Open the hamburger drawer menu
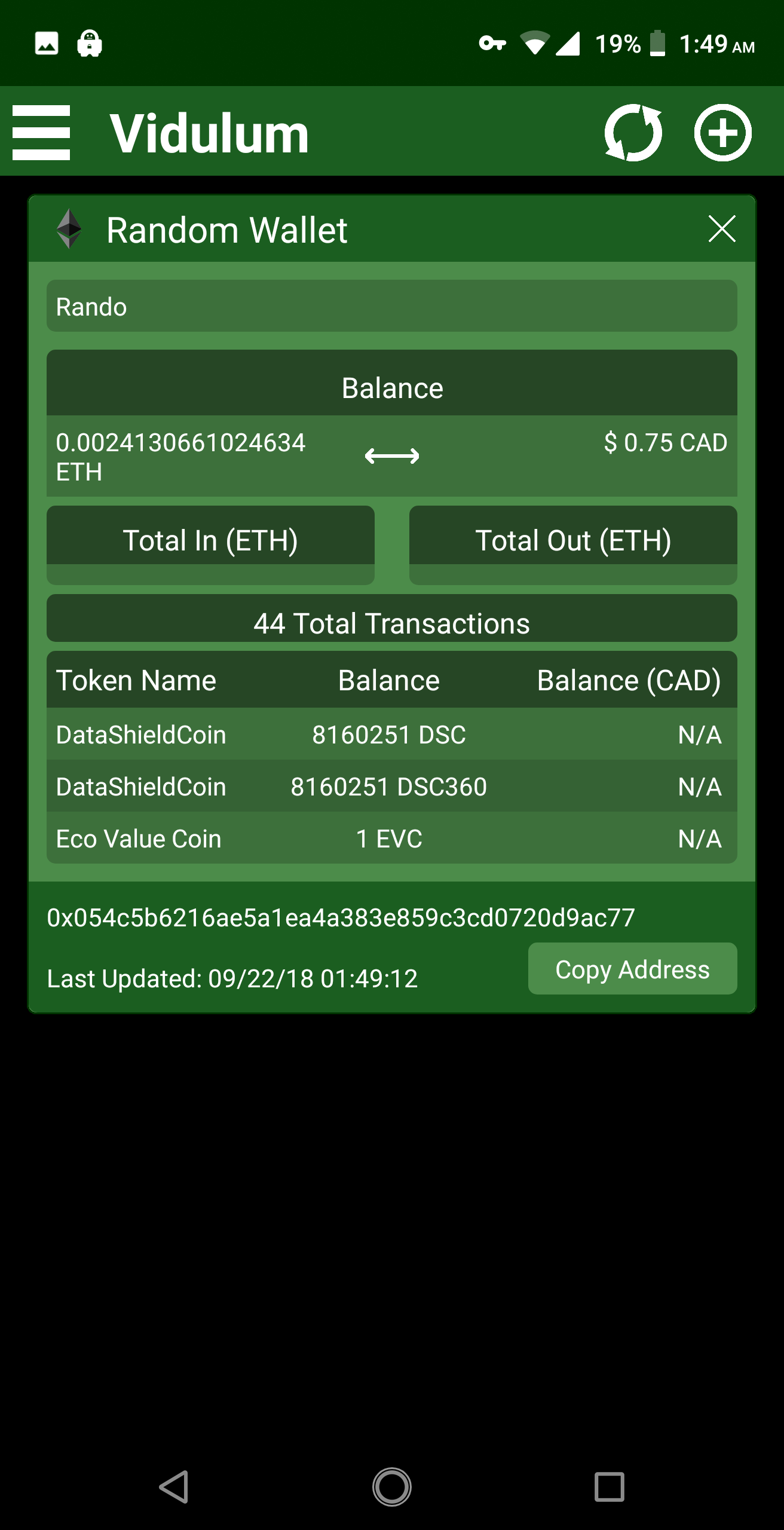The height and width of the screenshot is (1530, 784). coord(41,132)
